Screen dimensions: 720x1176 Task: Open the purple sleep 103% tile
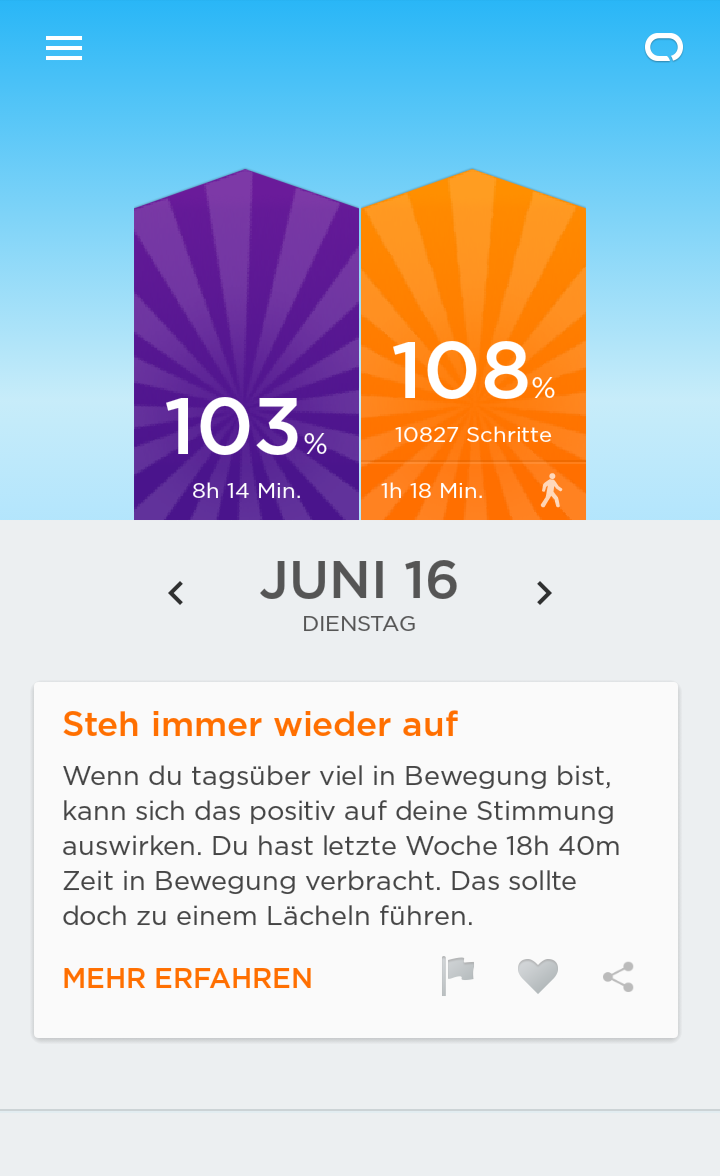pyautogui.click(x=246, y=345)
